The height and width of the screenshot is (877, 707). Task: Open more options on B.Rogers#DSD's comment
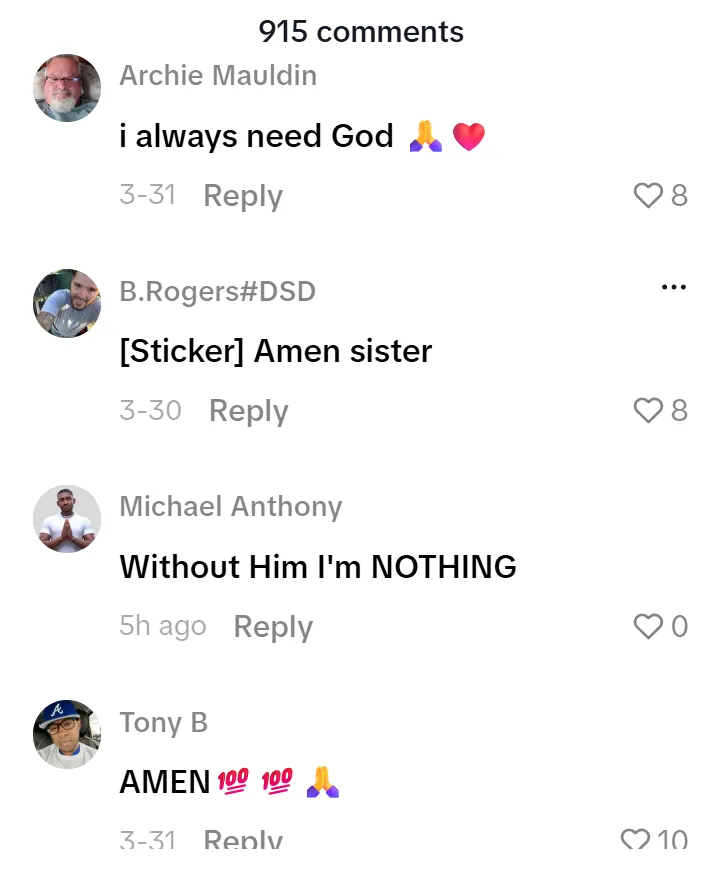[674, 288]
